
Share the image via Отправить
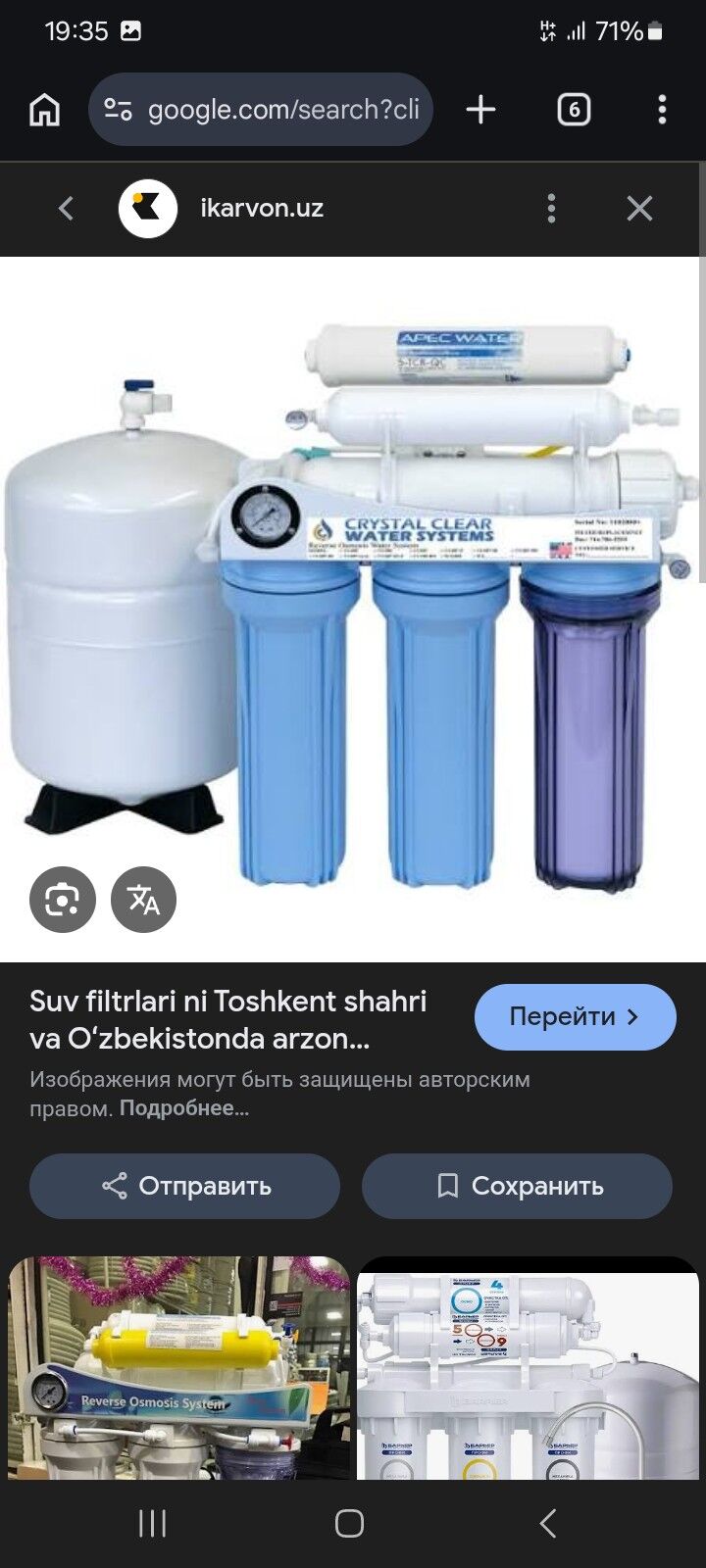(185, 1186)
